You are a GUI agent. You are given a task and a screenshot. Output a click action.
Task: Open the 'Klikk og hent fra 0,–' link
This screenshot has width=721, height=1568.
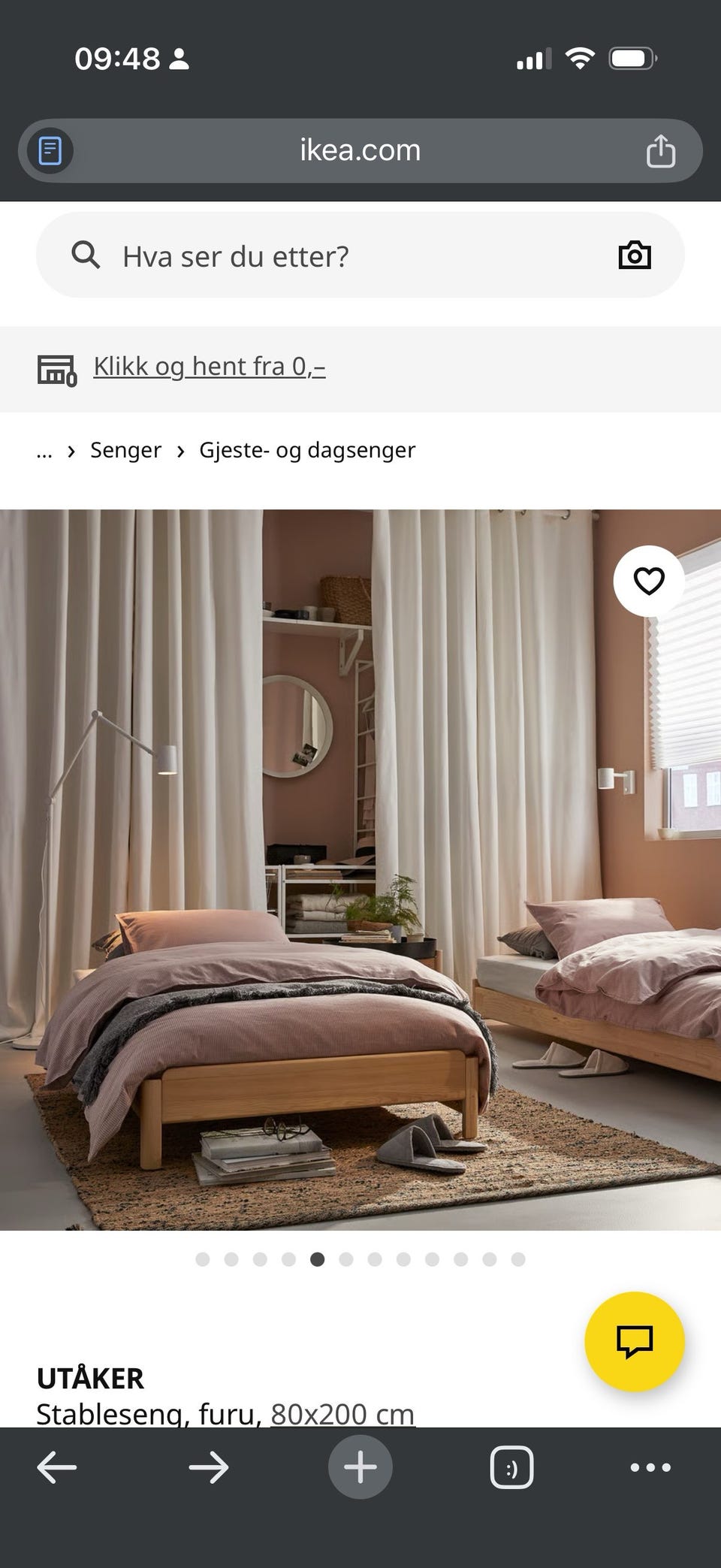tap(209, 366)
